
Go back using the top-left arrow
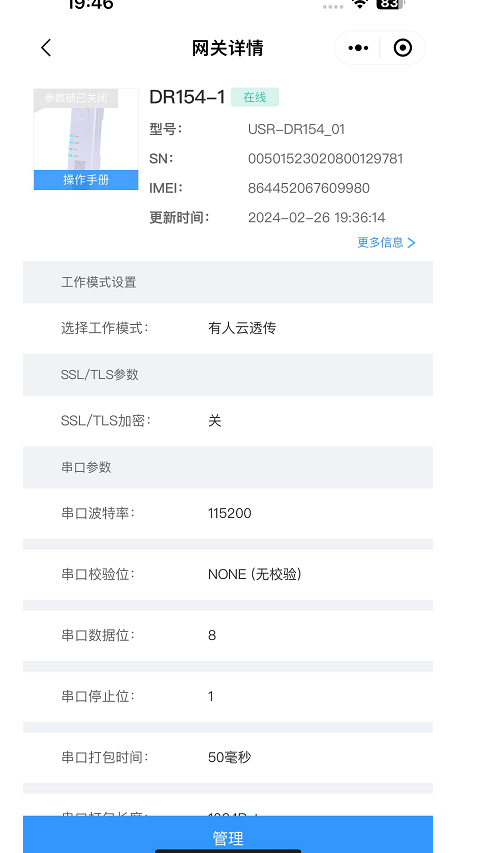[x=46, y=48]
